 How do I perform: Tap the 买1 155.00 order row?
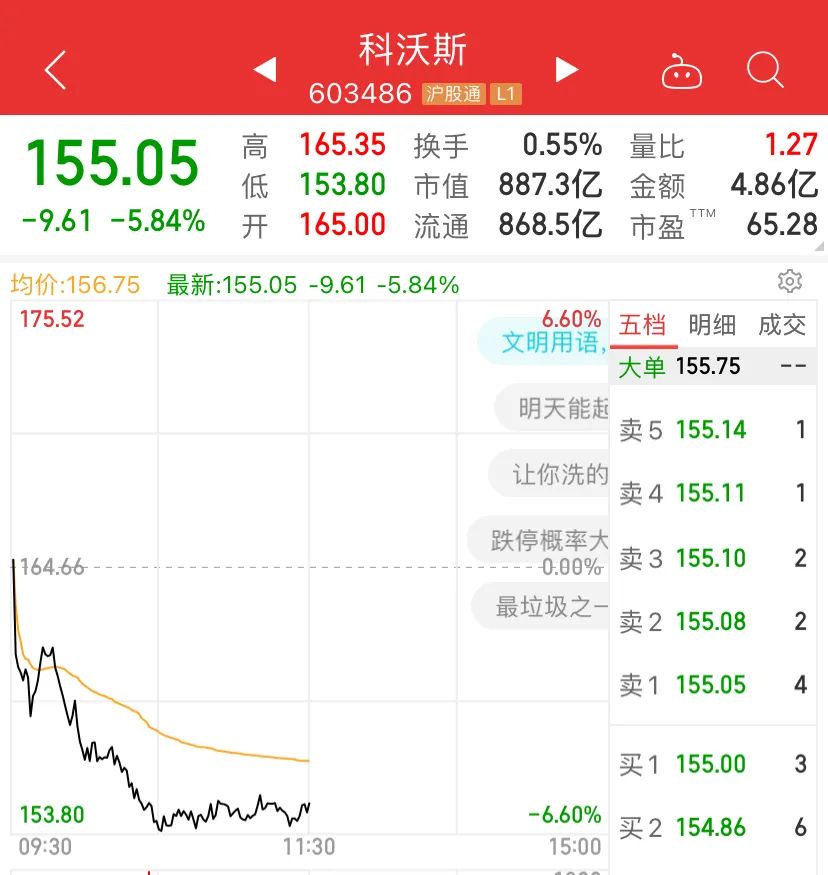712,764
